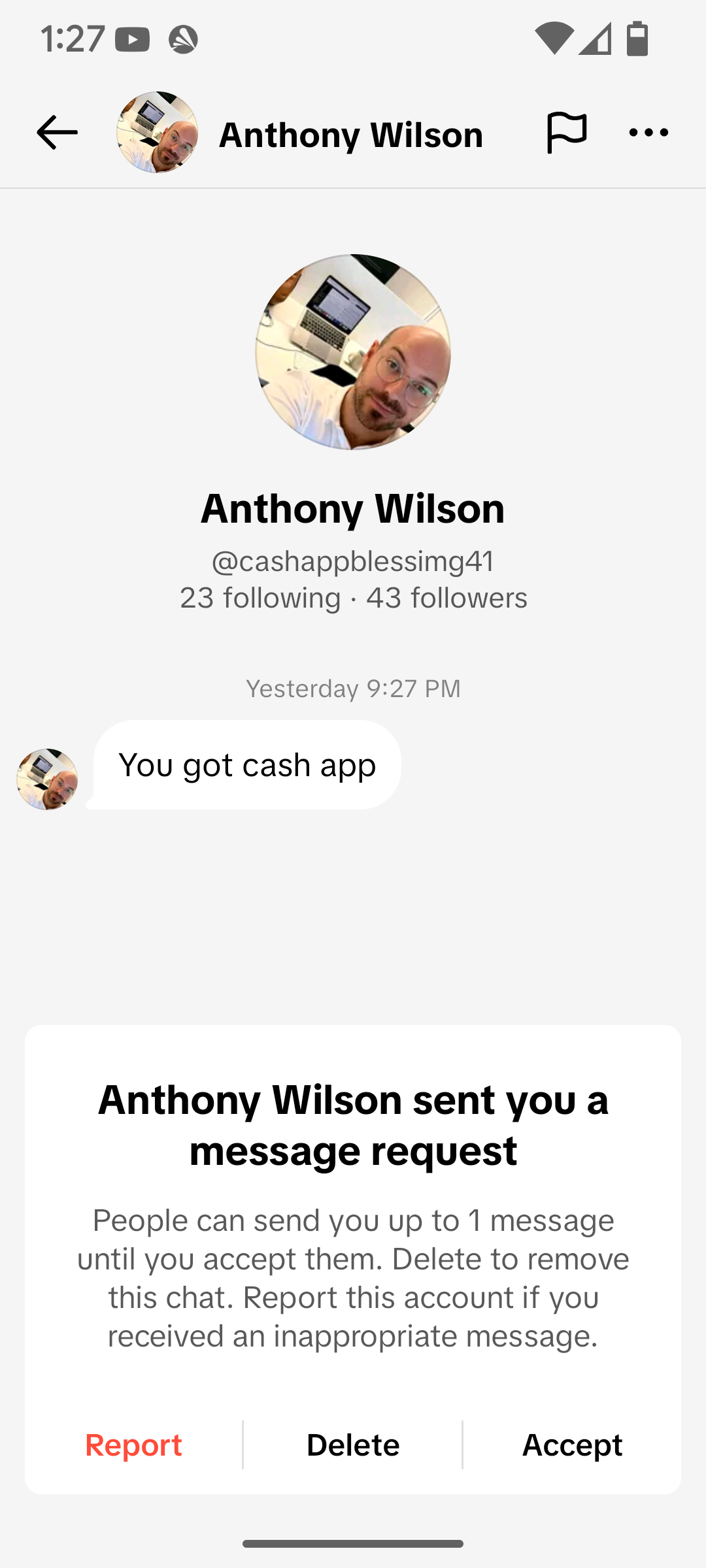The height and width of the screenshot is (1568, 706).
Task: Delete the message request
Action: click(x=353, y=1445)
